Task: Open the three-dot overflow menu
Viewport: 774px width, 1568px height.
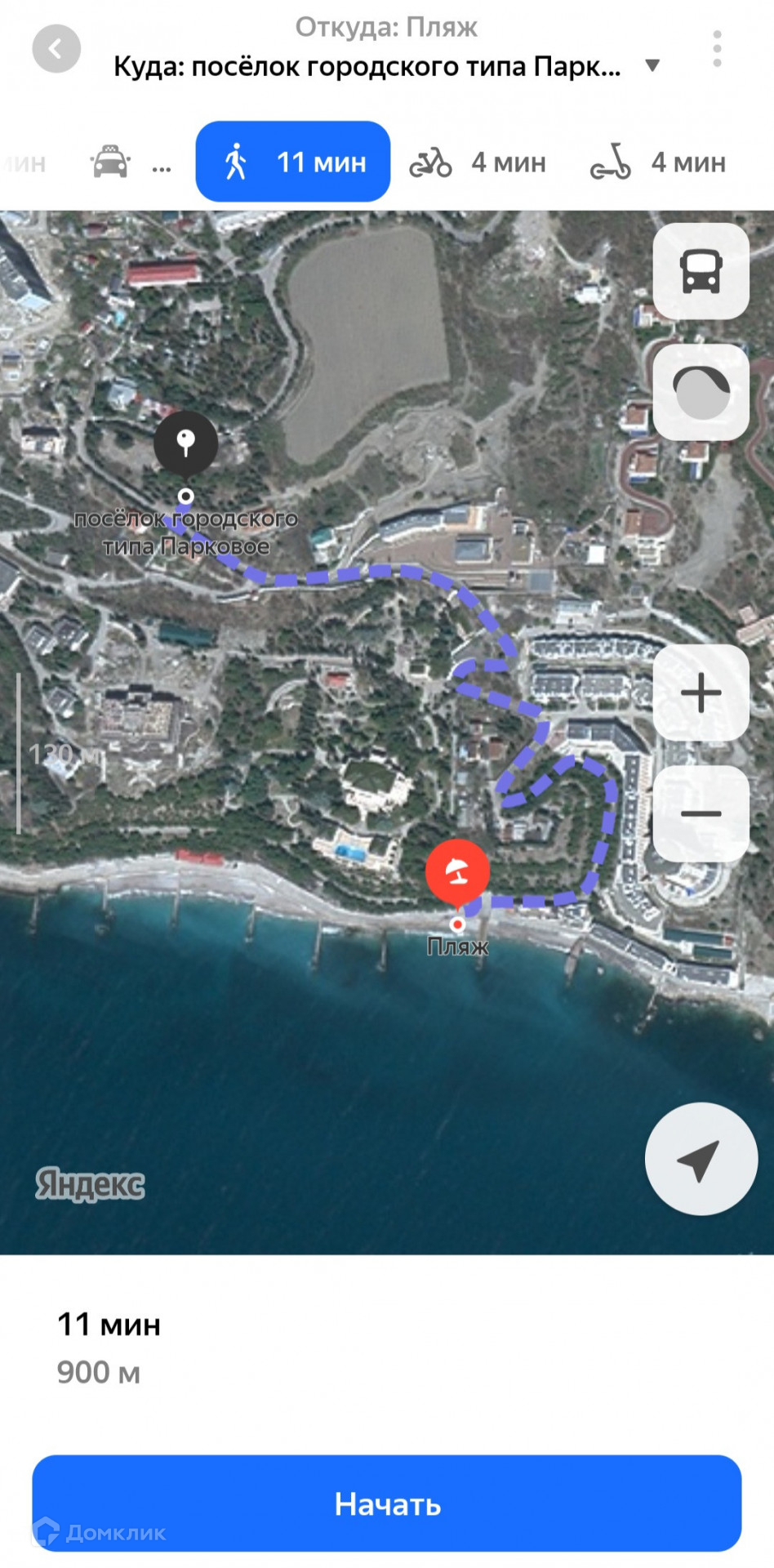Action: [717, 49]
